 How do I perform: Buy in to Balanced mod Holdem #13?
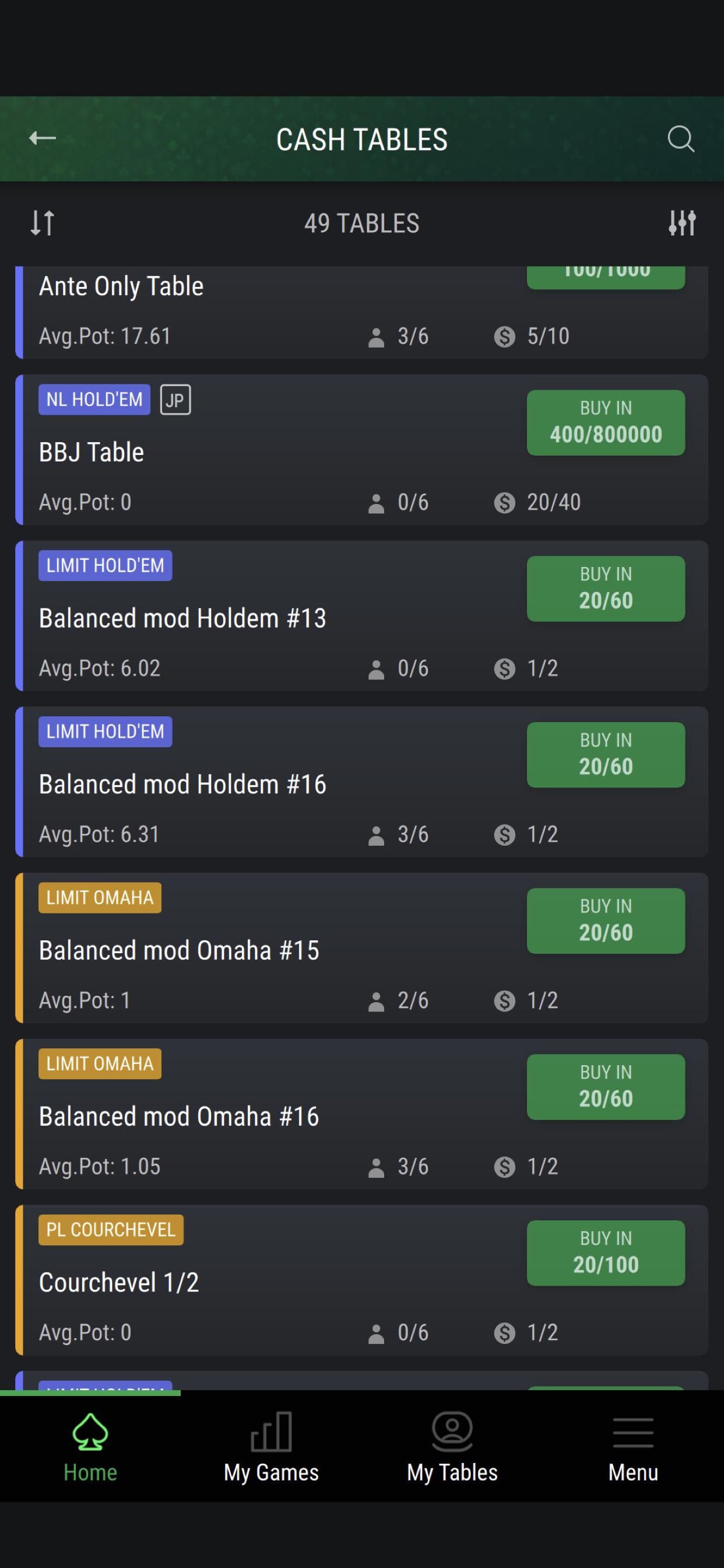(x=605, y=589)
